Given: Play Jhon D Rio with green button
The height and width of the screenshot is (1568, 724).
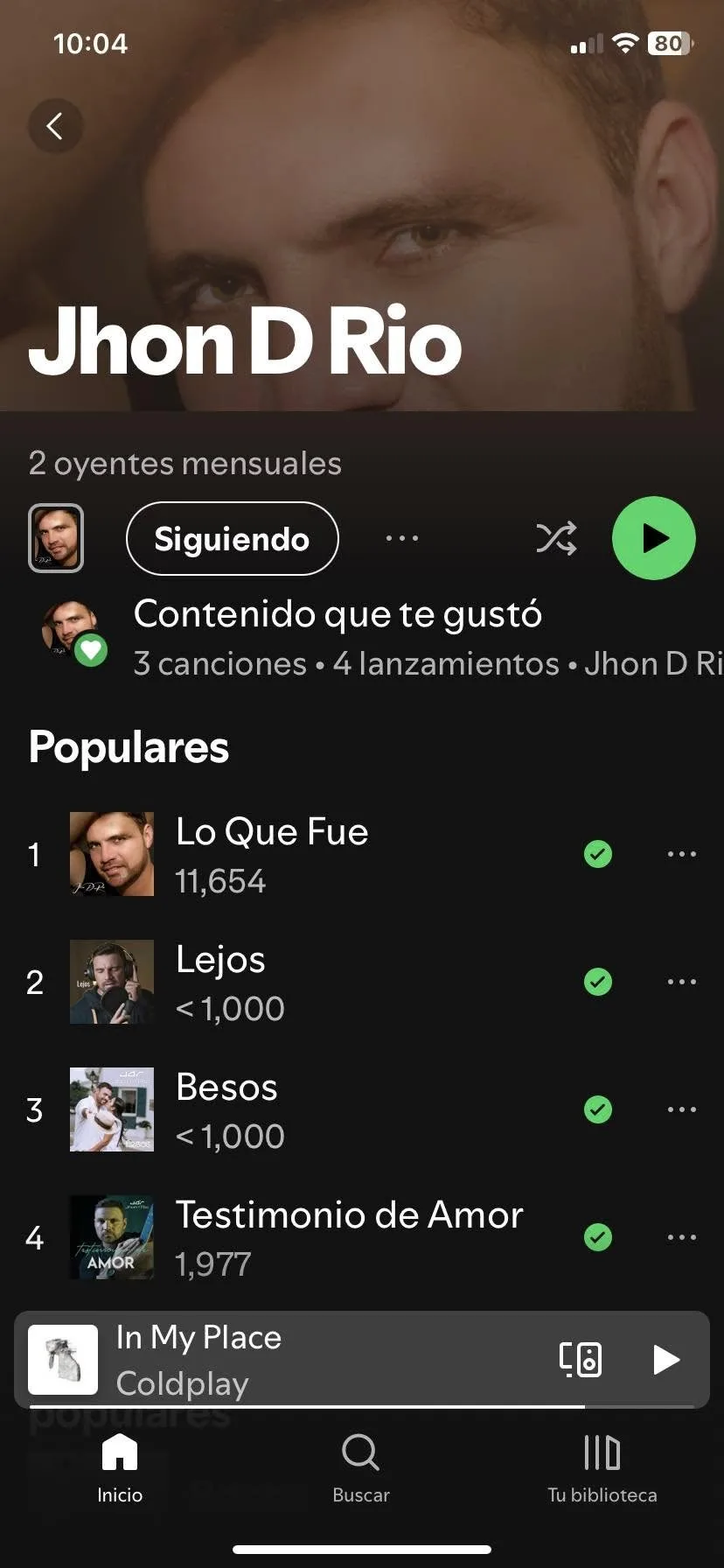Looking at the screenshot, I should tap(653, 538).
